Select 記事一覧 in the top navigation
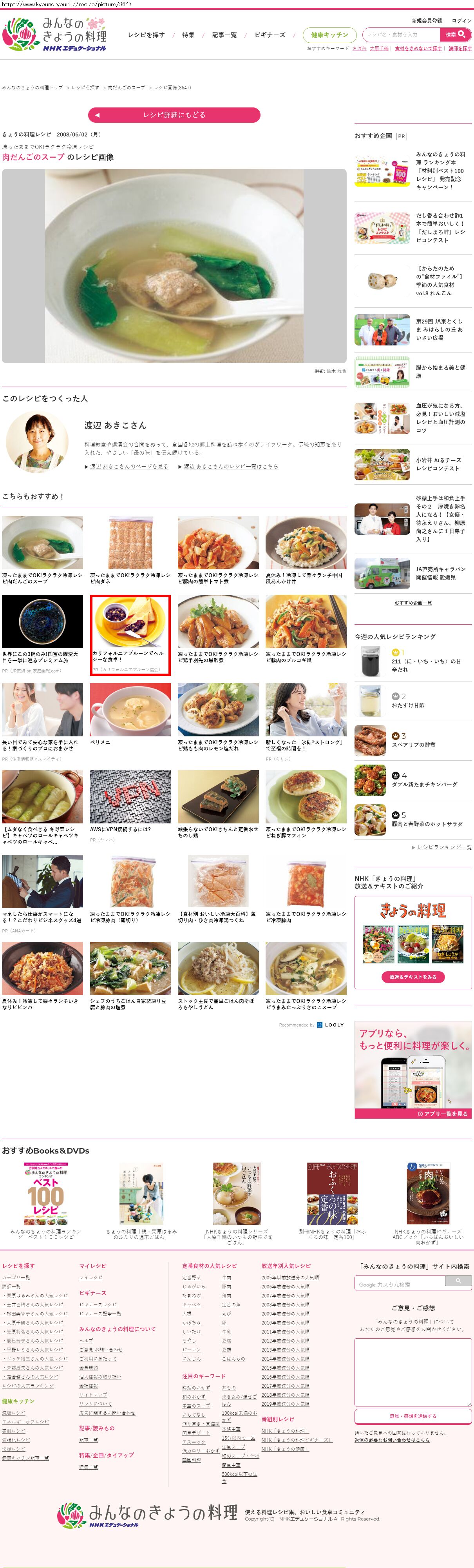This screenshot has height=1568, width=474. click(224, 35)
